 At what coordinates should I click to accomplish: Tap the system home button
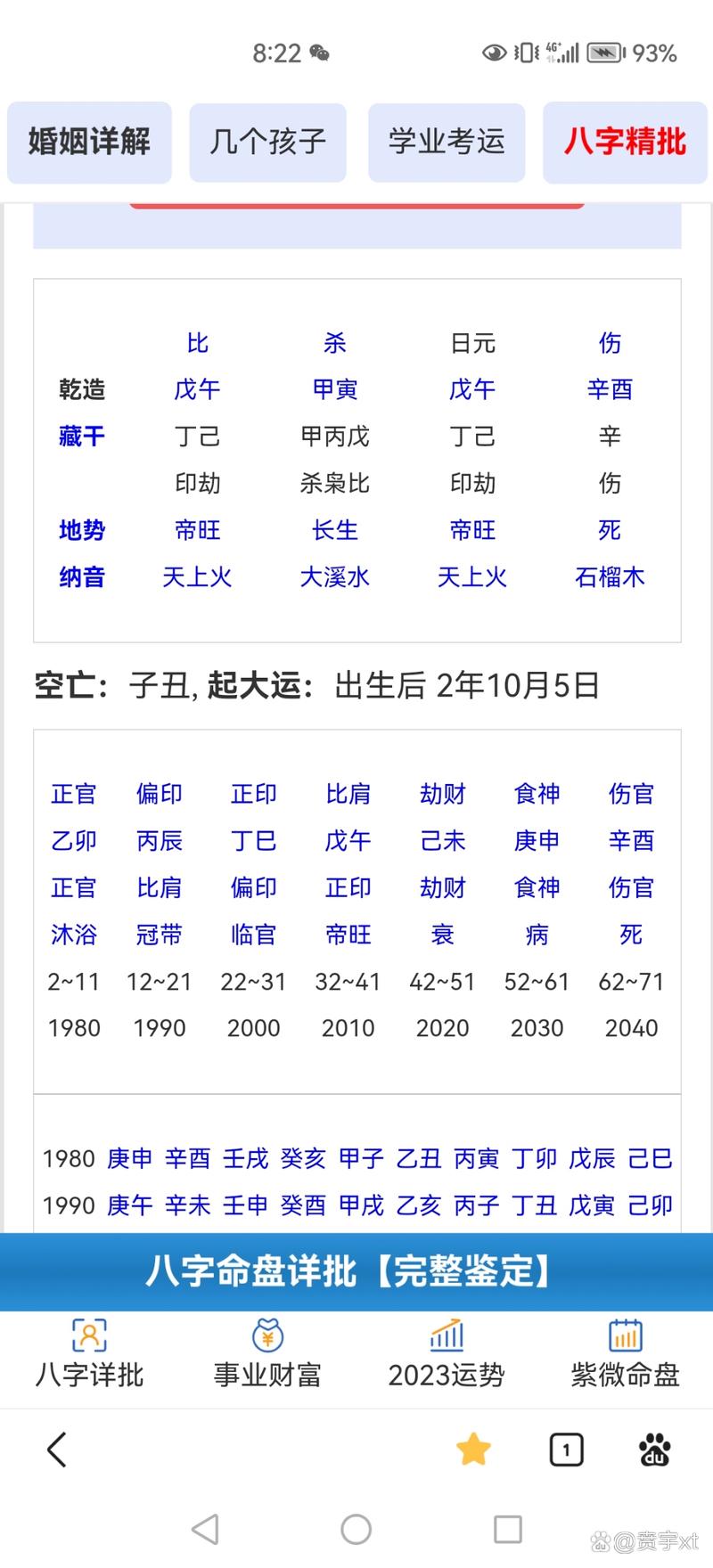pyautogui.click(x=356, y=1529)
